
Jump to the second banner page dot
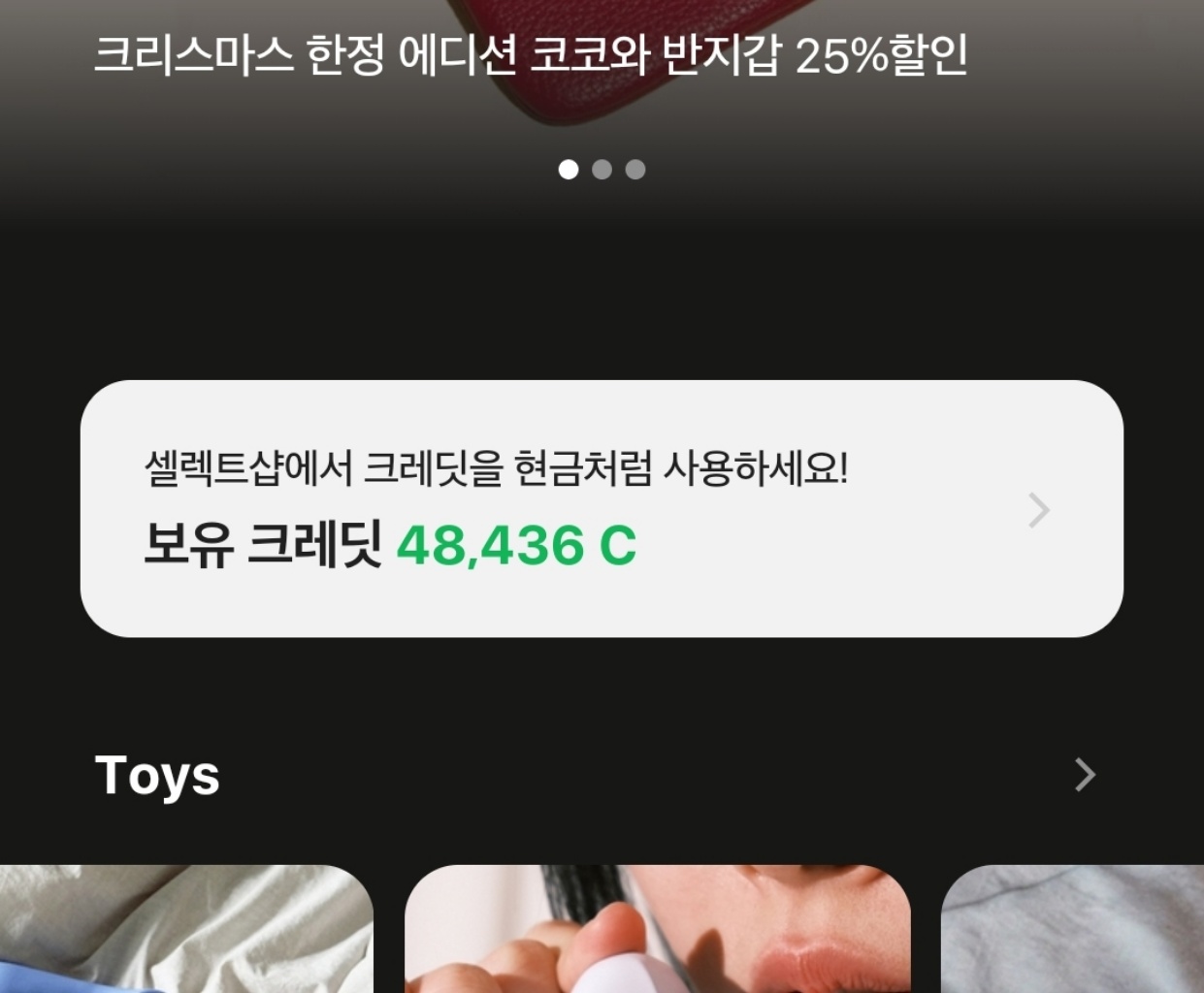[x=602, y=170]
